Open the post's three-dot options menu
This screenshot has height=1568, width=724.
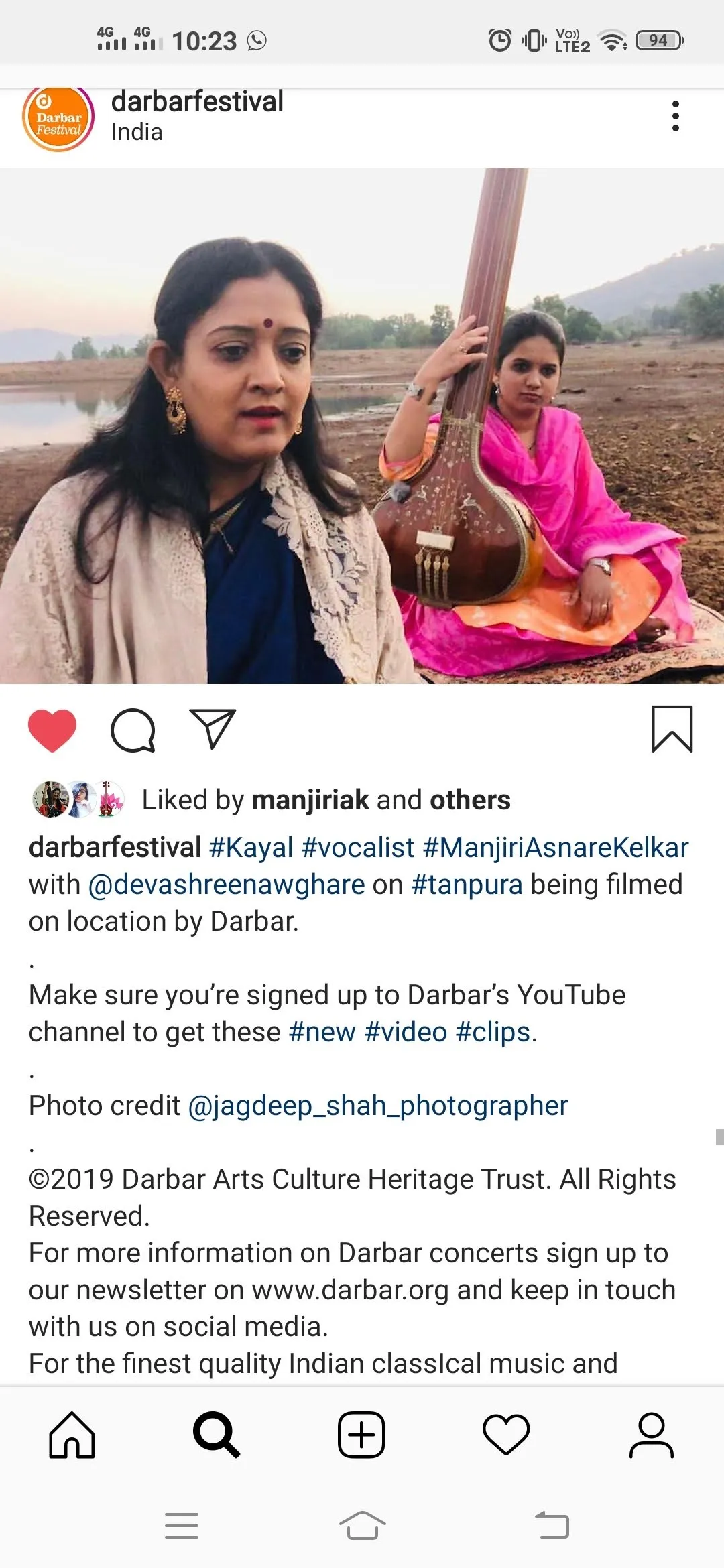pyautogui.click(x=675, y=117)
